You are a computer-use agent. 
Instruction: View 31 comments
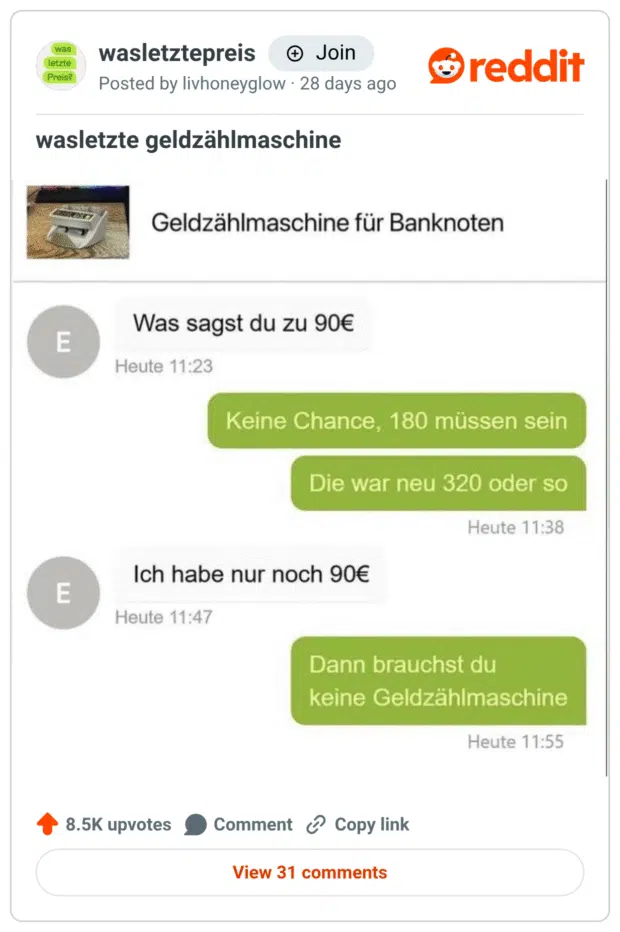(309, 873)
